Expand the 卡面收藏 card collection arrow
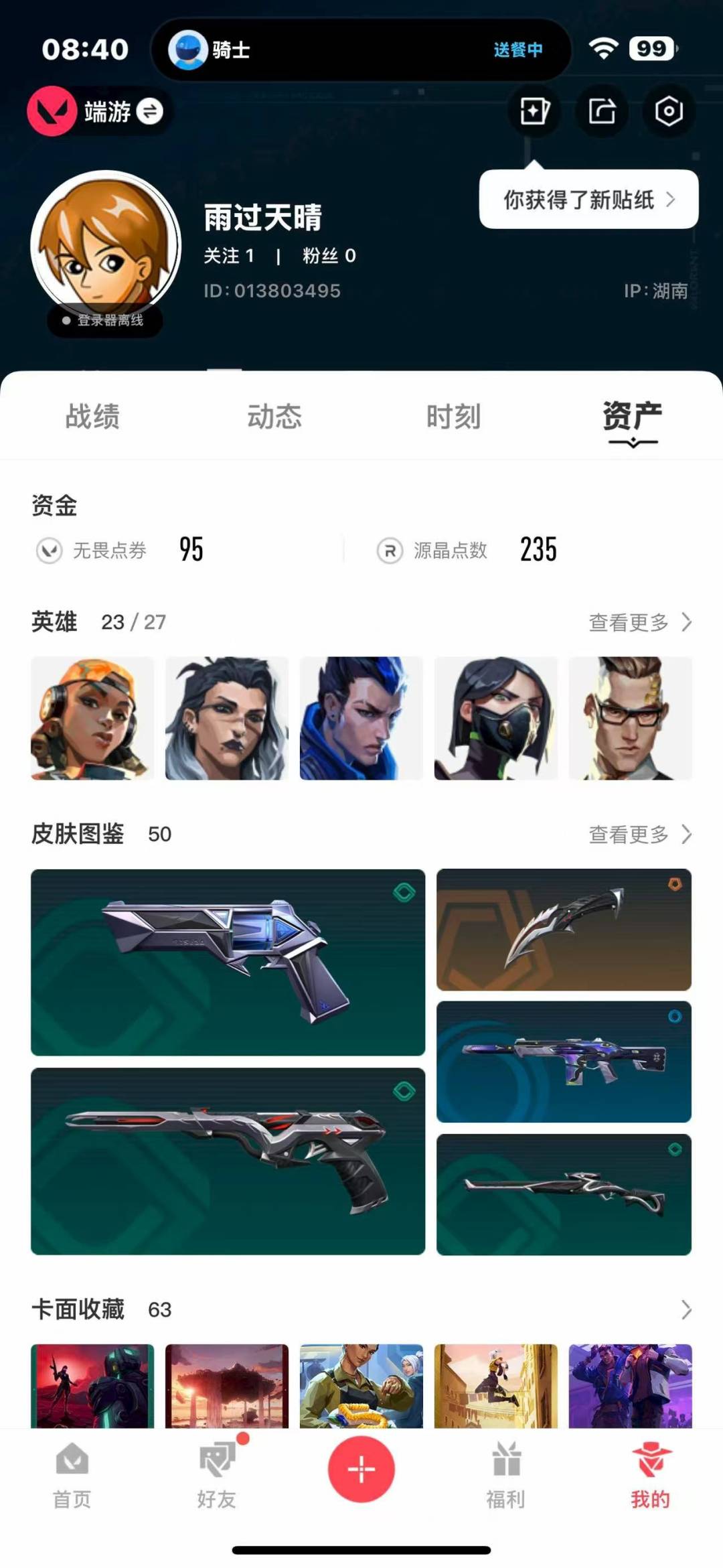The width and height of the screenshot is (723, 1568). [686, 1309]
